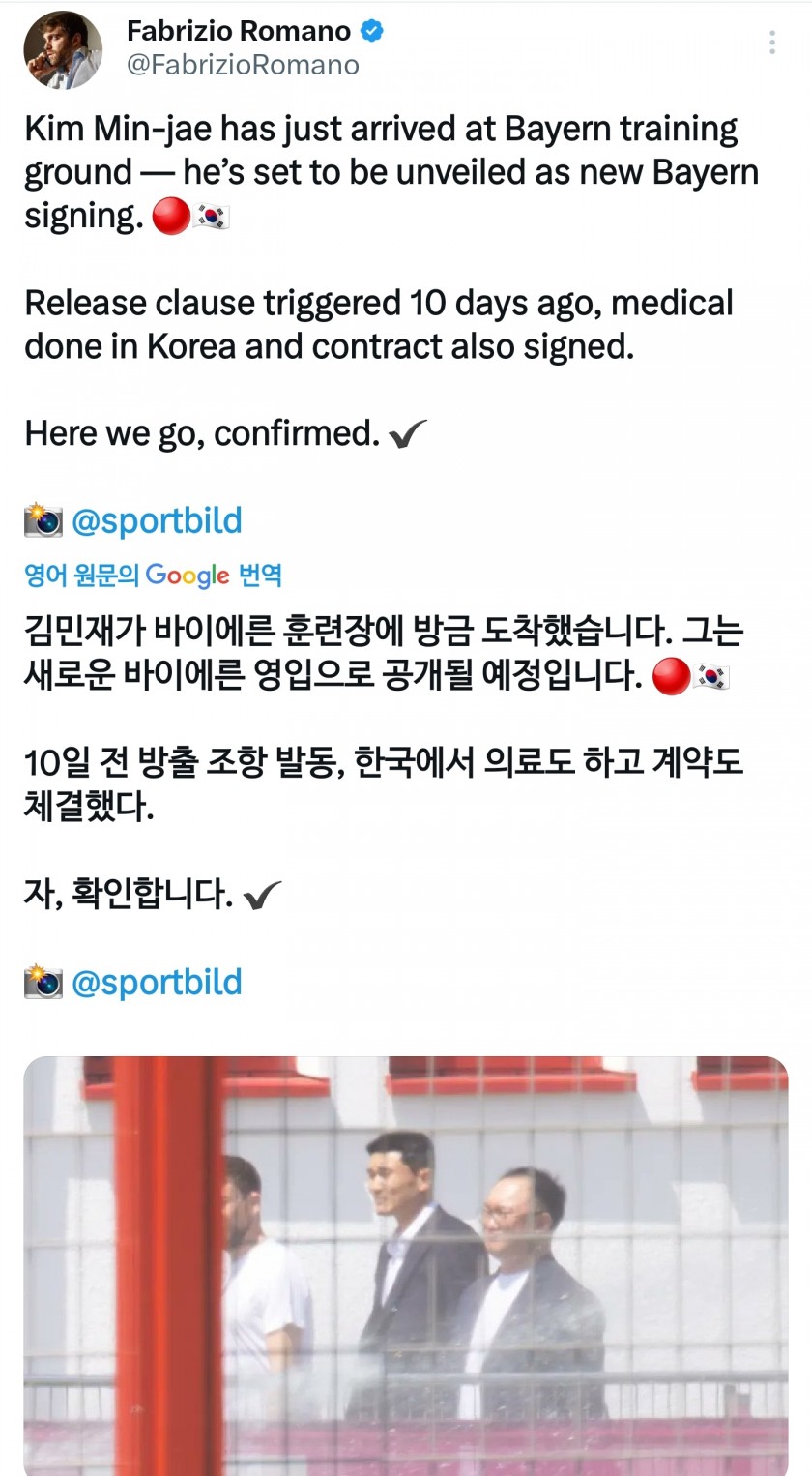Open the @sportbild mention in original text
Viewport: 812px width, 1476px height.
[157, 521]
